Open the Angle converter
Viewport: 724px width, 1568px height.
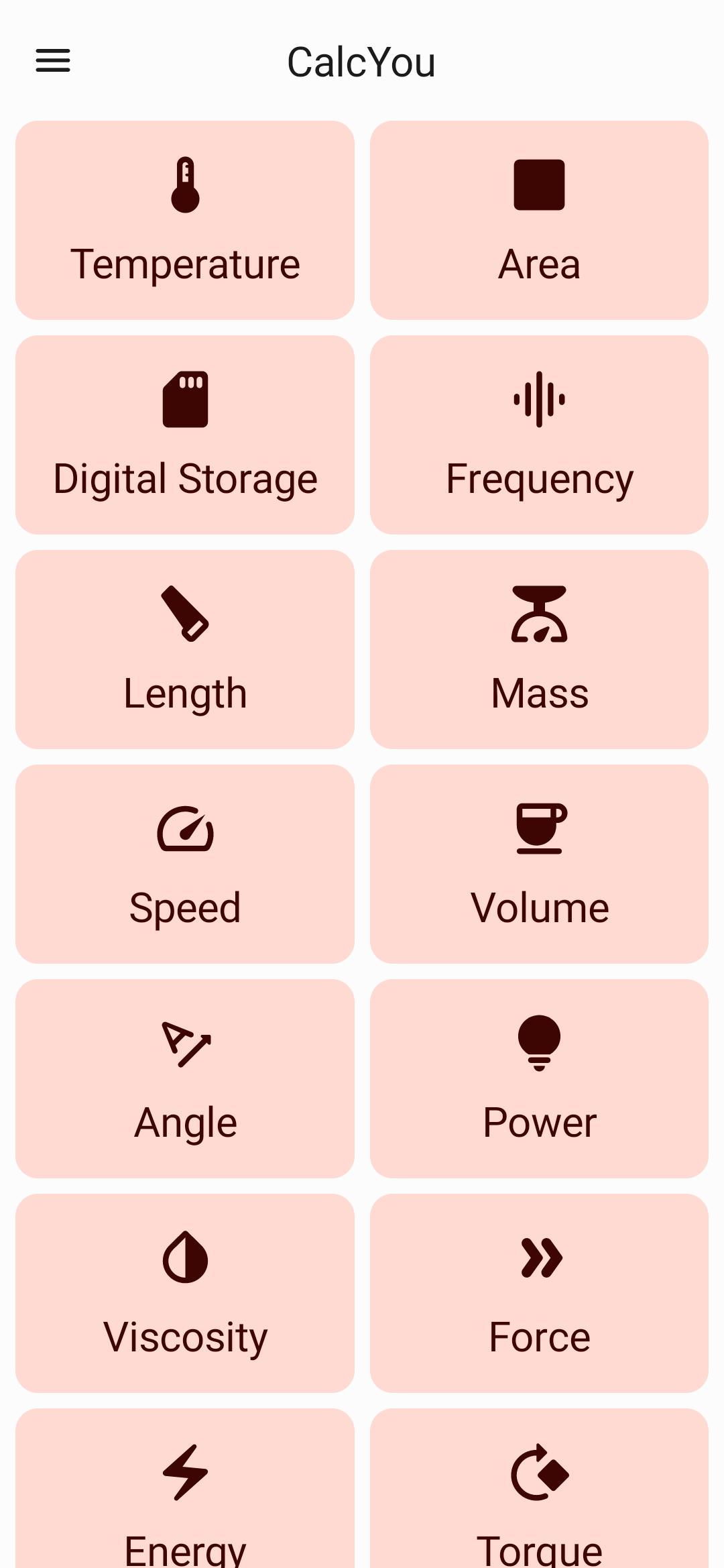(x=185, y=1078)
